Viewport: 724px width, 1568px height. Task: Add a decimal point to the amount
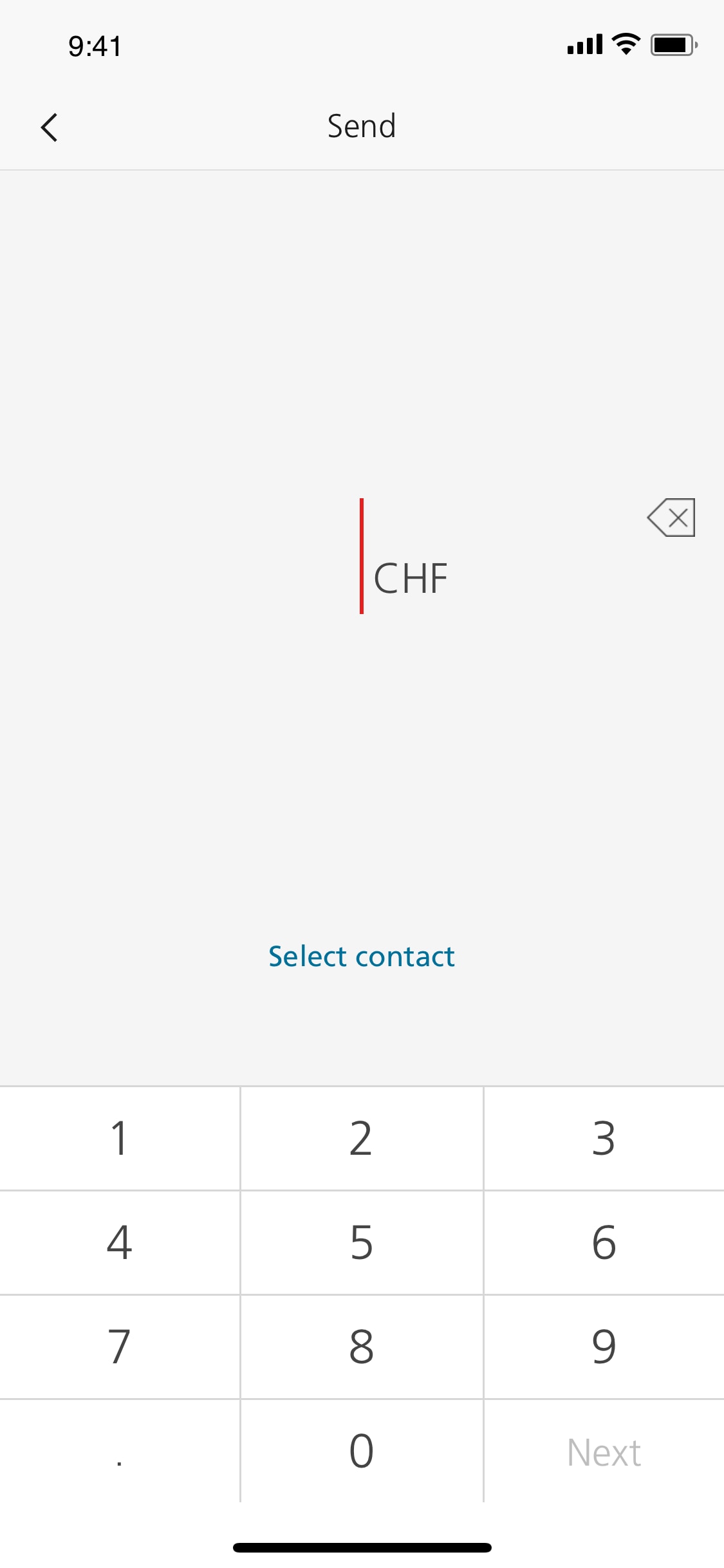click(x=120, y=1451)
